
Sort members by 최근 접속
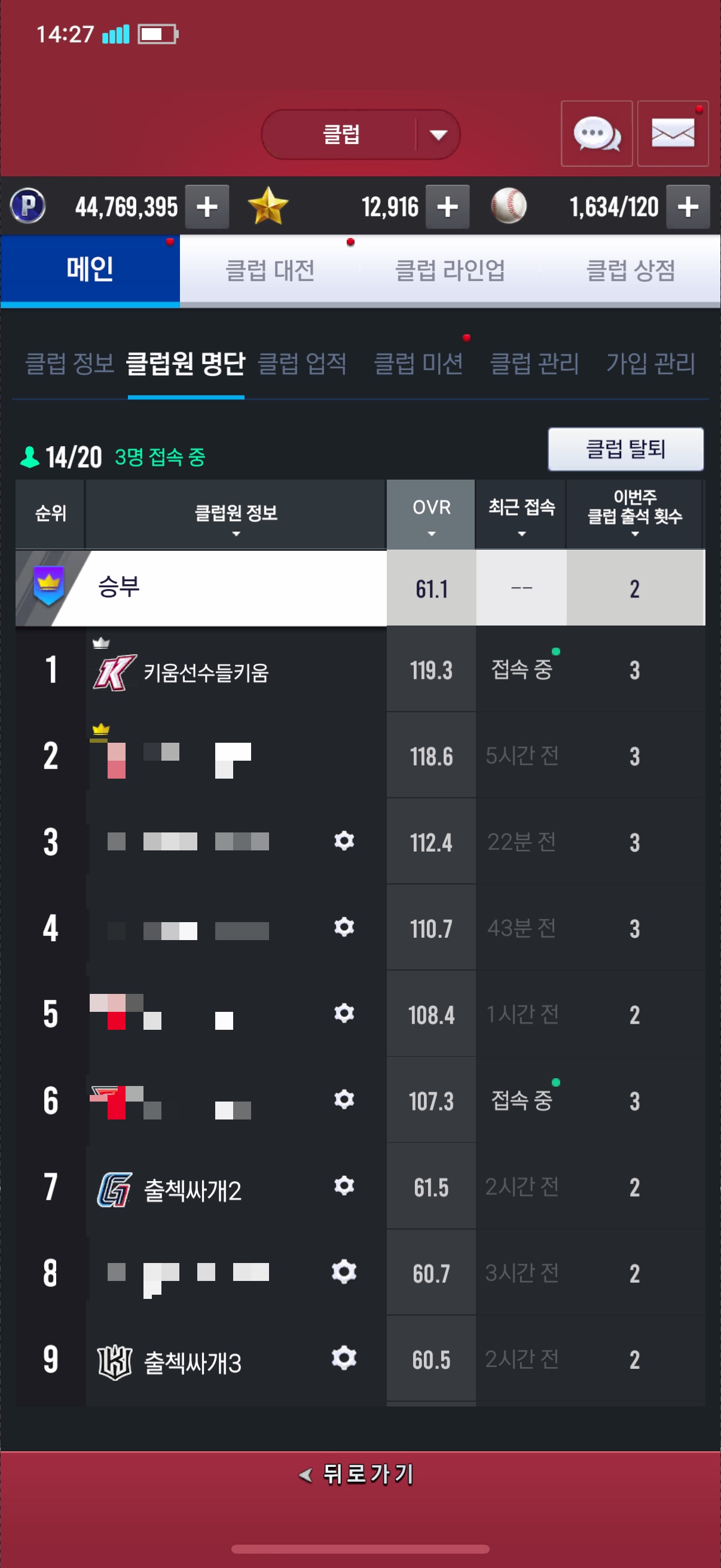click(521, 514)
